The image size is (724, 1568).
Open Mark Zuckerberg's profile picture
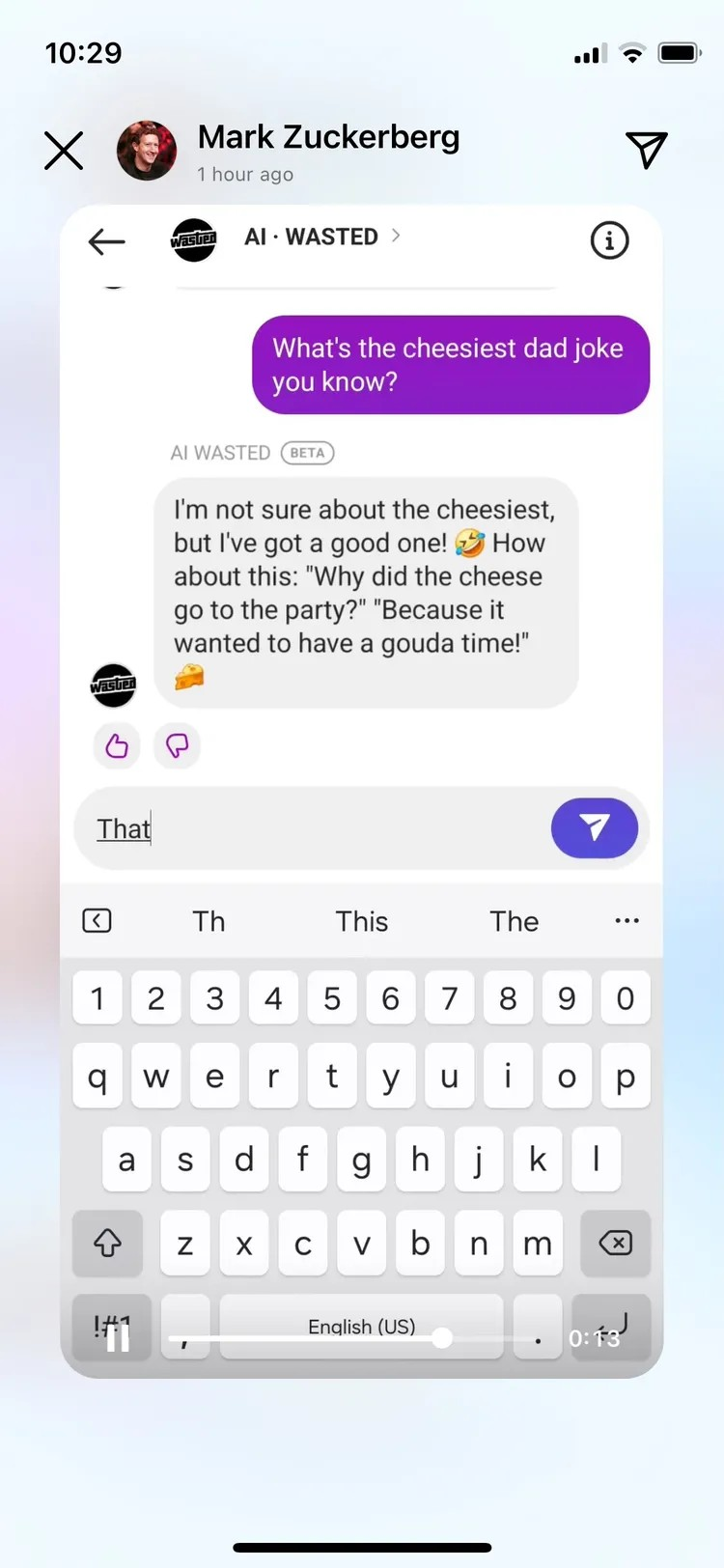[147, 151]
